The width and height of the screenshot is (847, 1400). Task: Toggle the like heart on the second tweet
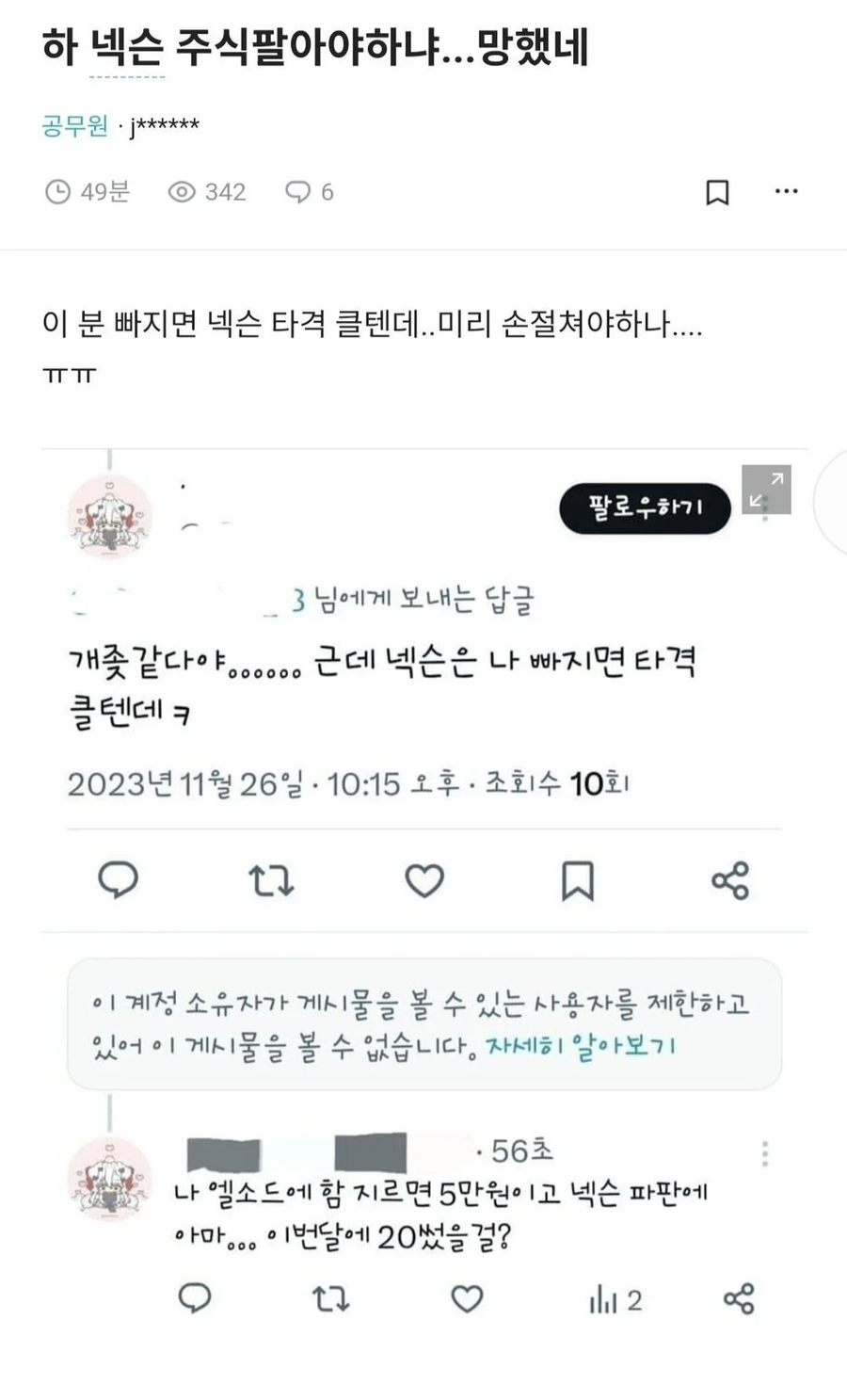coord(465,1300)
